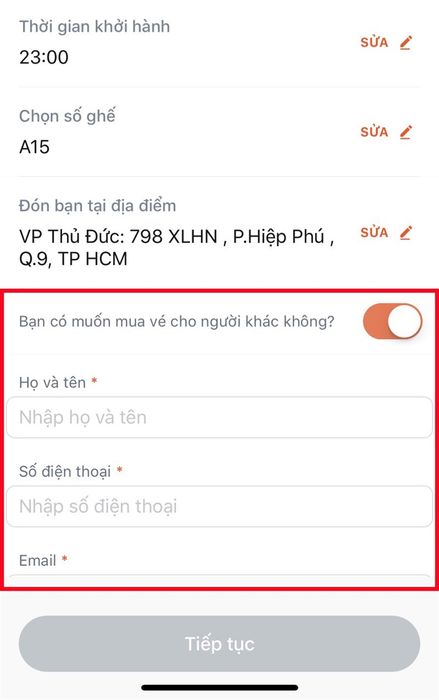Tap the Họ và tên input field
Image resolution: width=439 pixels, height=700 pixels.
[219, 417]
